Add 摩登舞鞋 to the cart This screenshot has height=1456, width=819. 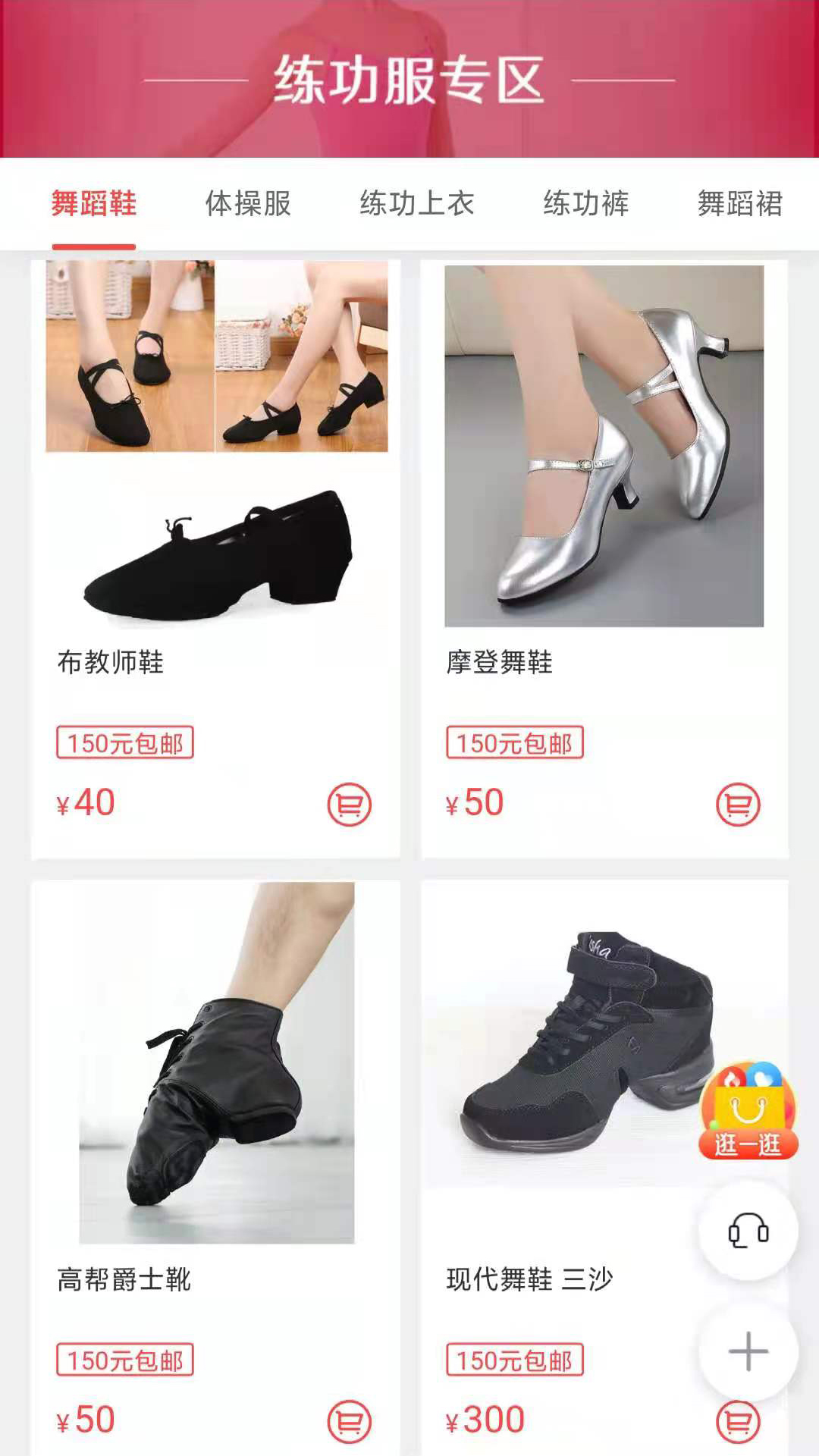[x=738, y=804]
